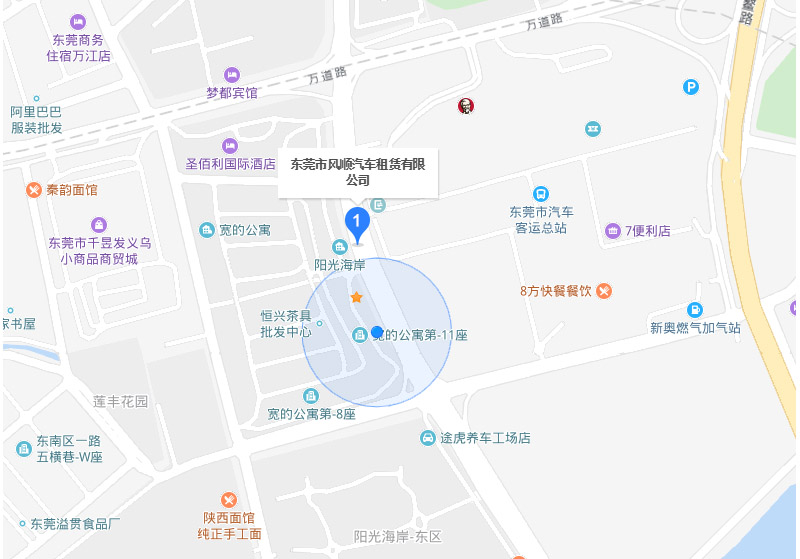Tap the 8方快餐餐饮 restaurant marker
800x559 pixels.
tap(604, 291)
